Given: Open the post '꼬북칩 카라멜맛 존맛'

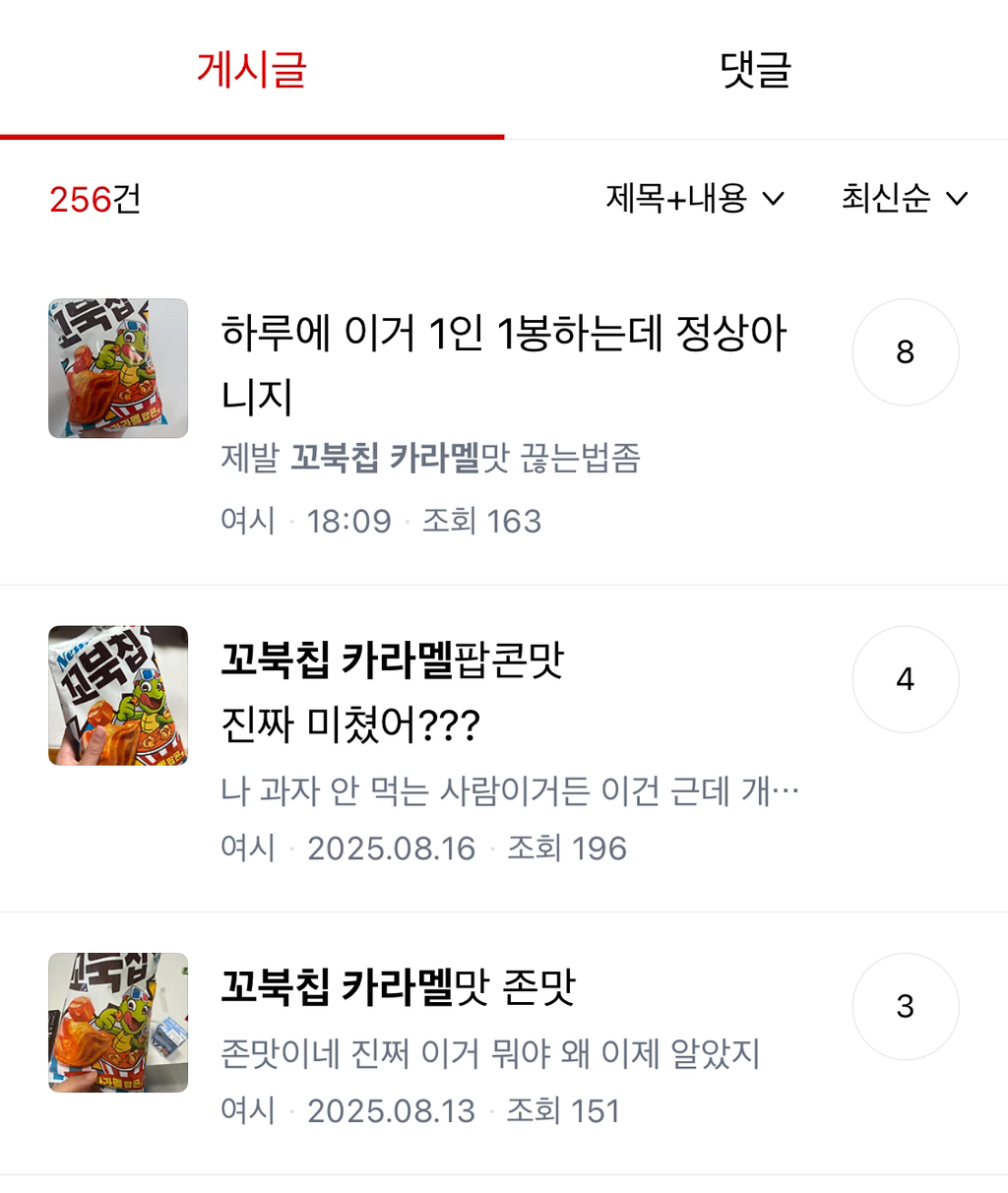Looking at the screenshot, I should click(399, 987).
